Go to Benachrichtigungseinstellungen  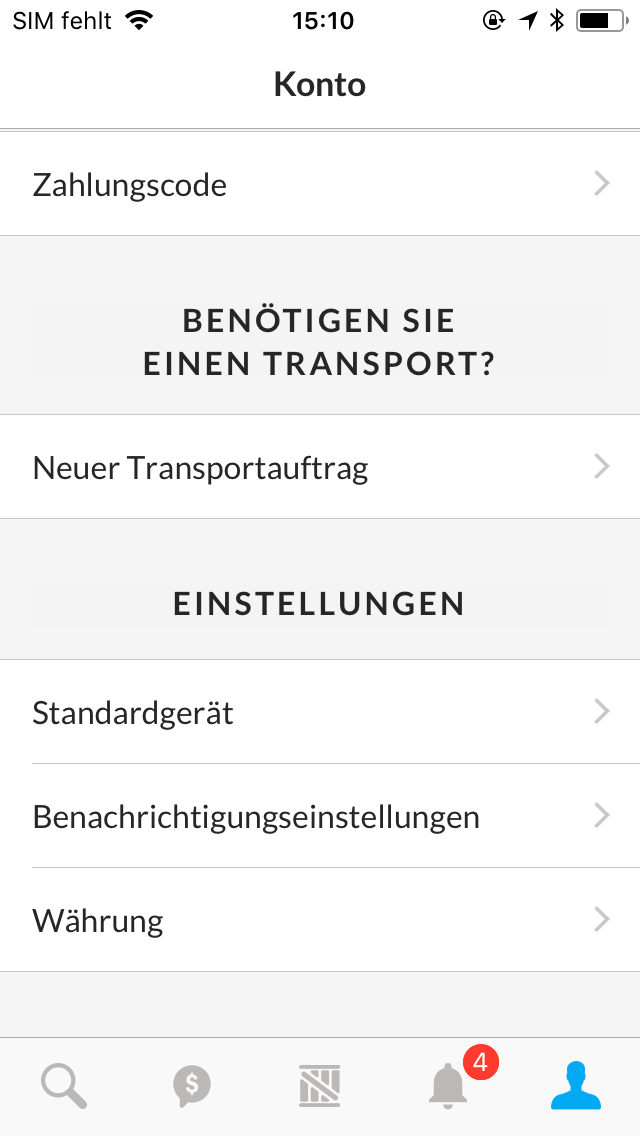coord(320,816)
